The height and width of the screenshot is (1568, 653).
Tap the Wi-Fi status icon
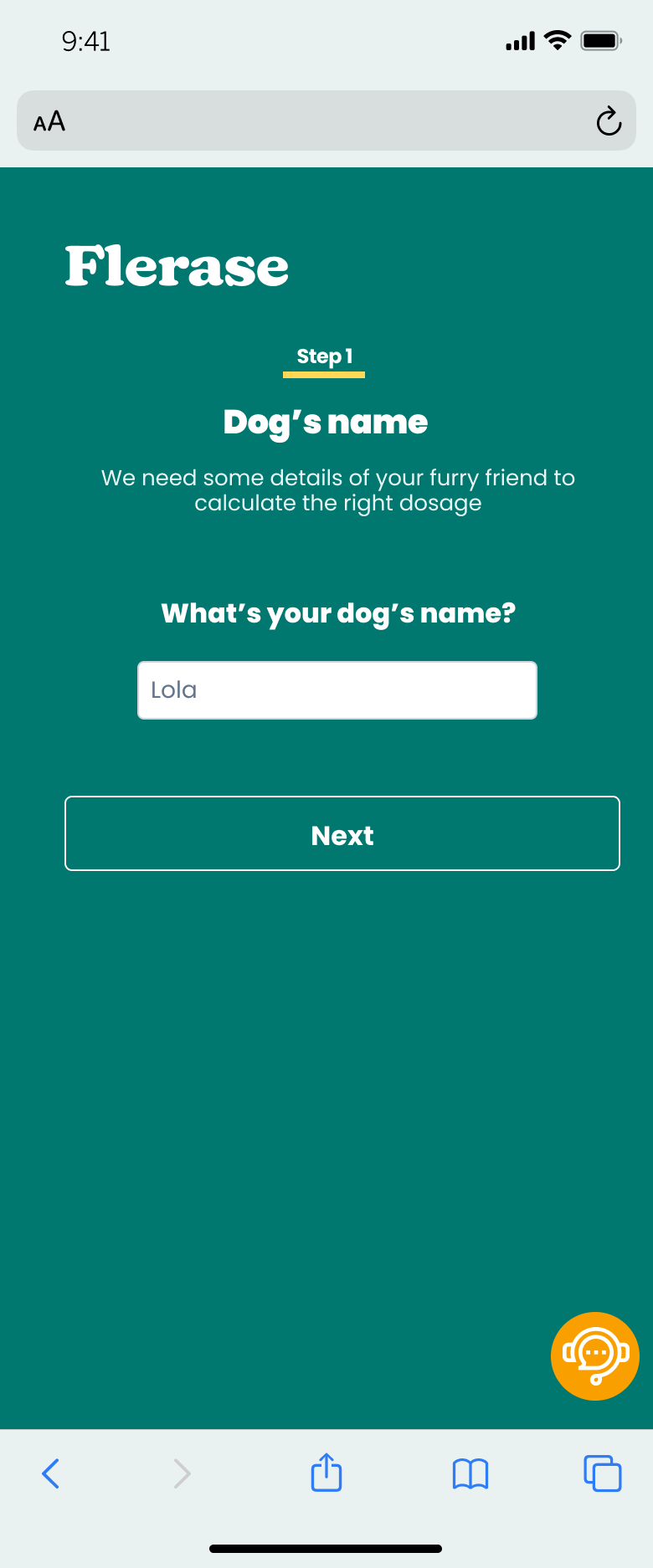[558, 38]
